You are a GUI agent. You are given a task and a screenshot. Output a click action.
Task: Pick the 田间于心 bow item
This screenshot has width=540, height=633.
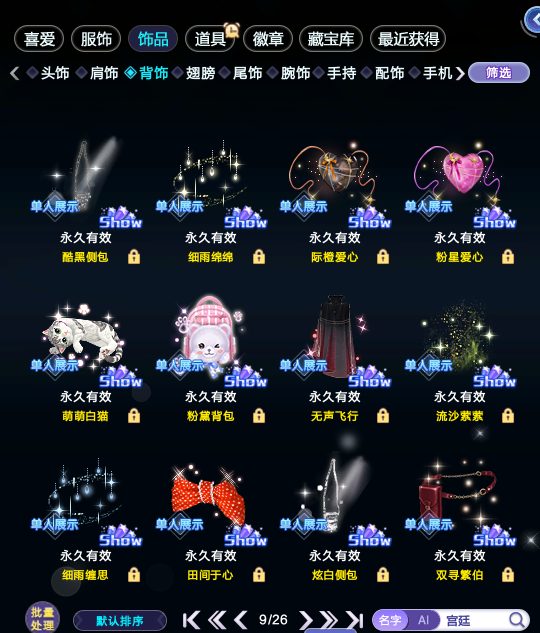point(210,503)
